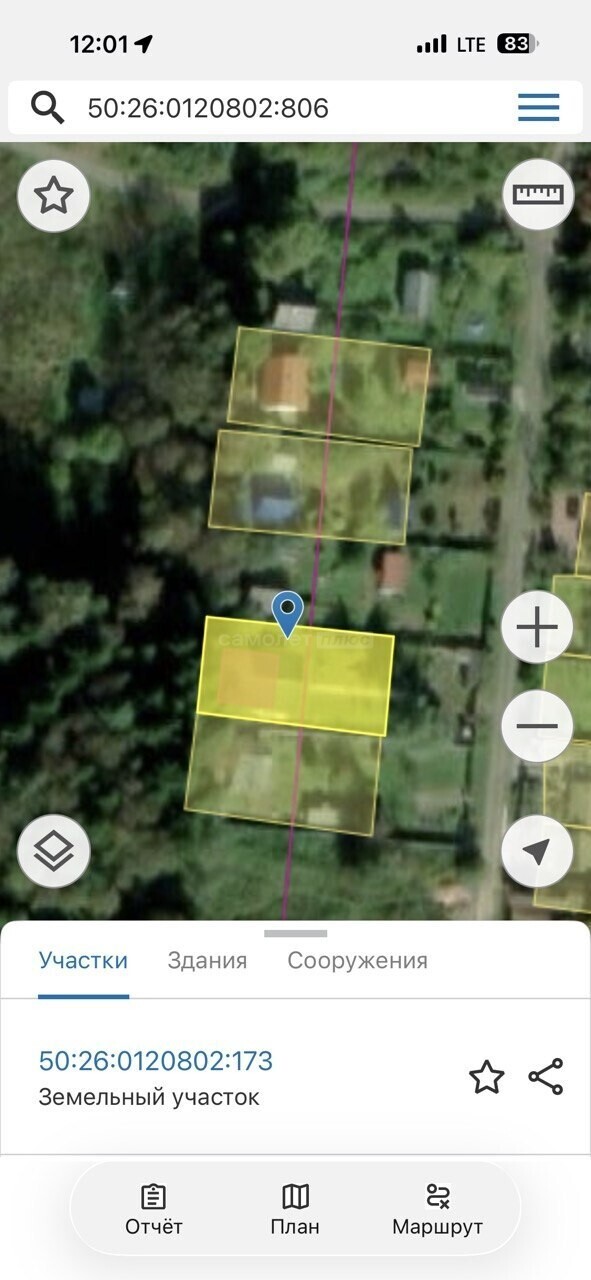Open map layers selector

pos(54,851)
